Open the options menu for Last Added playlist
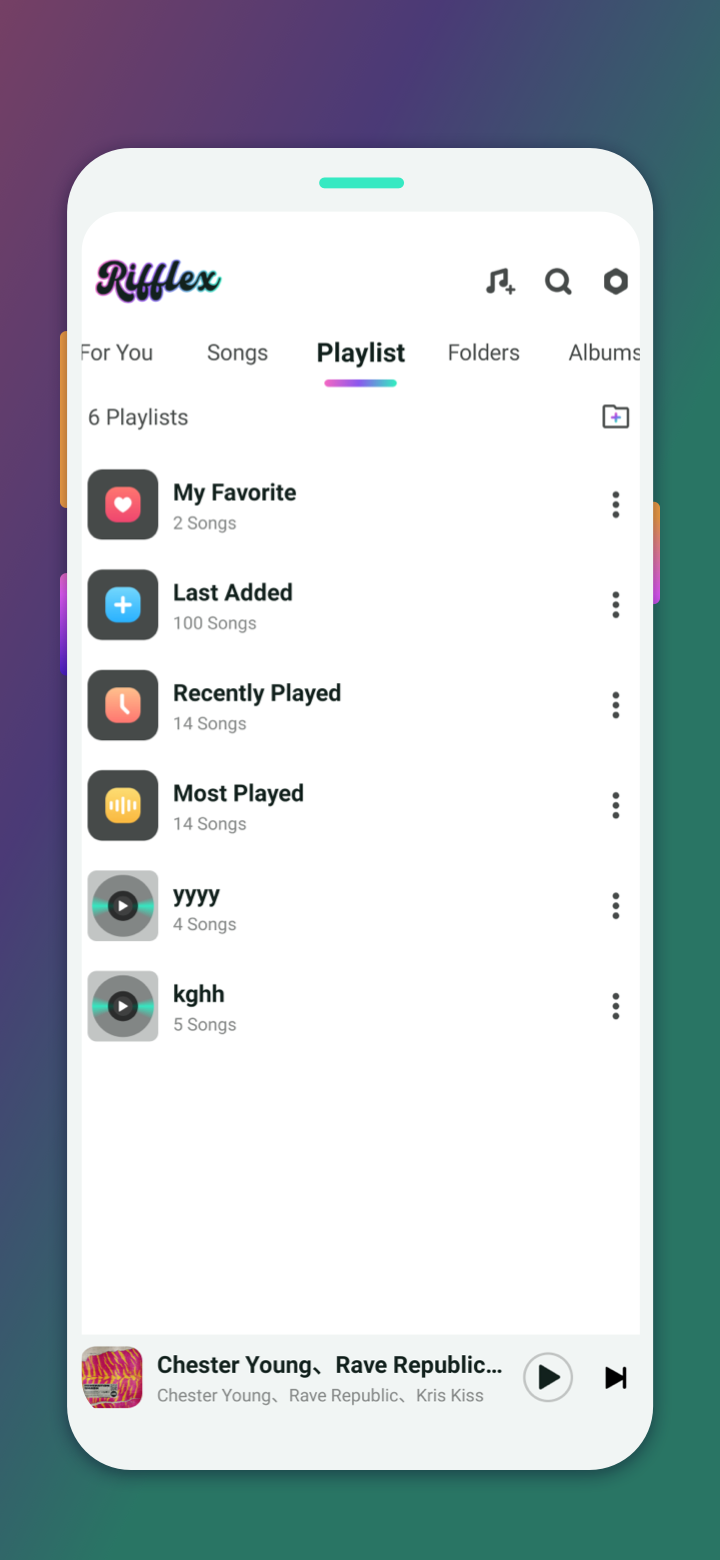This screenshot has height=1560, width=720. [615, 605]
